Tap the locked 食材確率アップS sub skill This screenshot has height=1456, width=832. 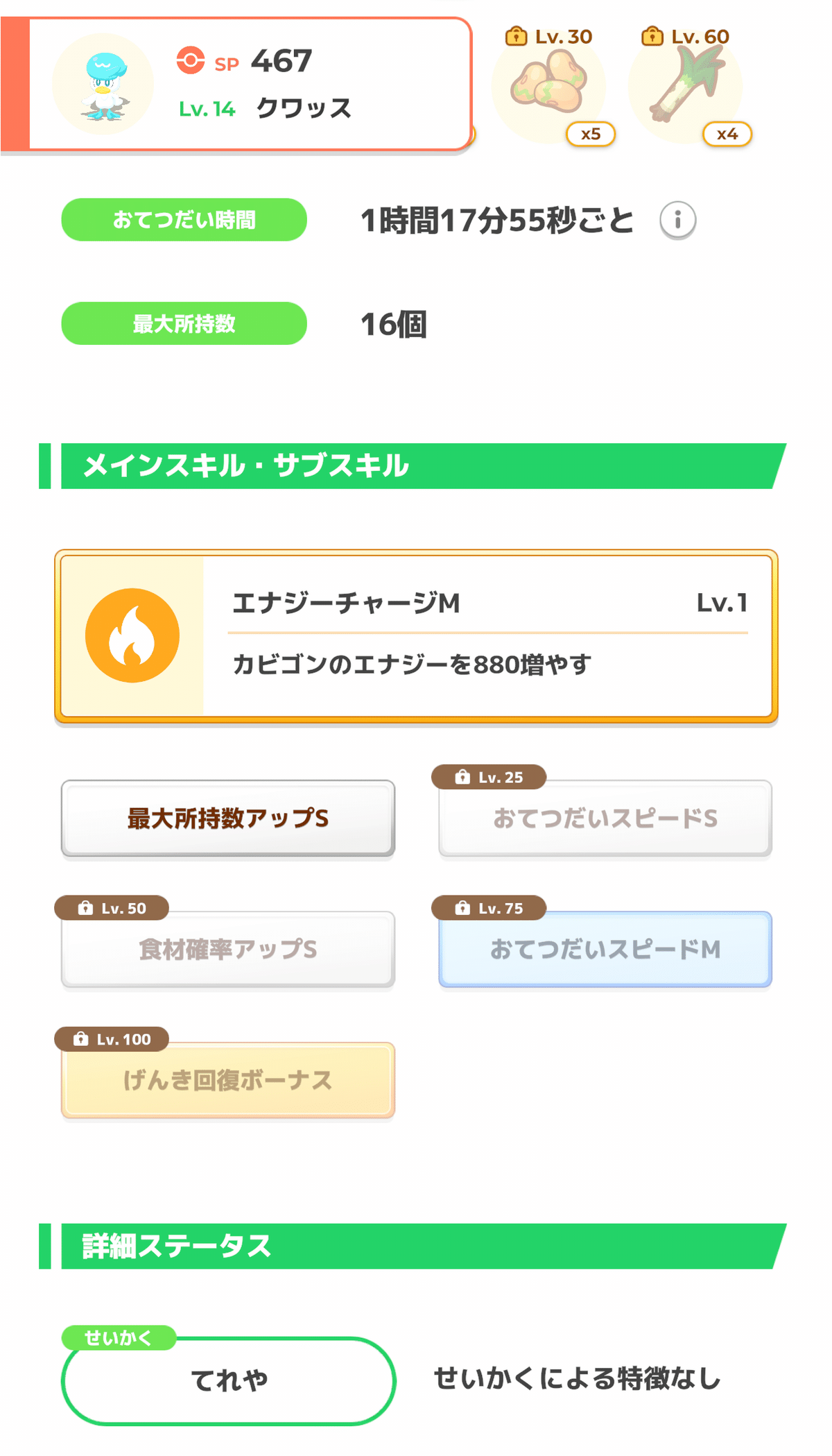point(228,949)
